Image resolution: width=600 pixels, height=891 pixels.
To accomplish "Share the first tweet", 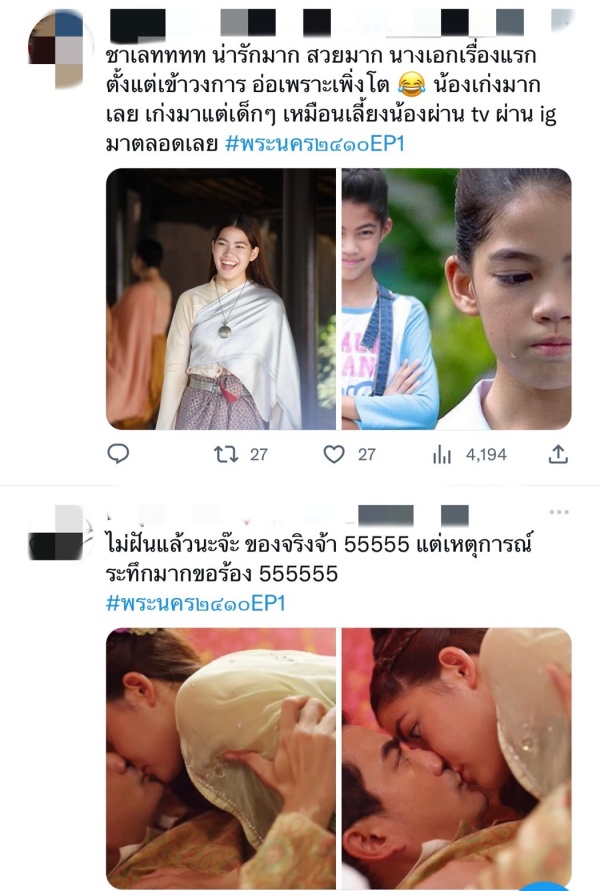I will (558, 455).
